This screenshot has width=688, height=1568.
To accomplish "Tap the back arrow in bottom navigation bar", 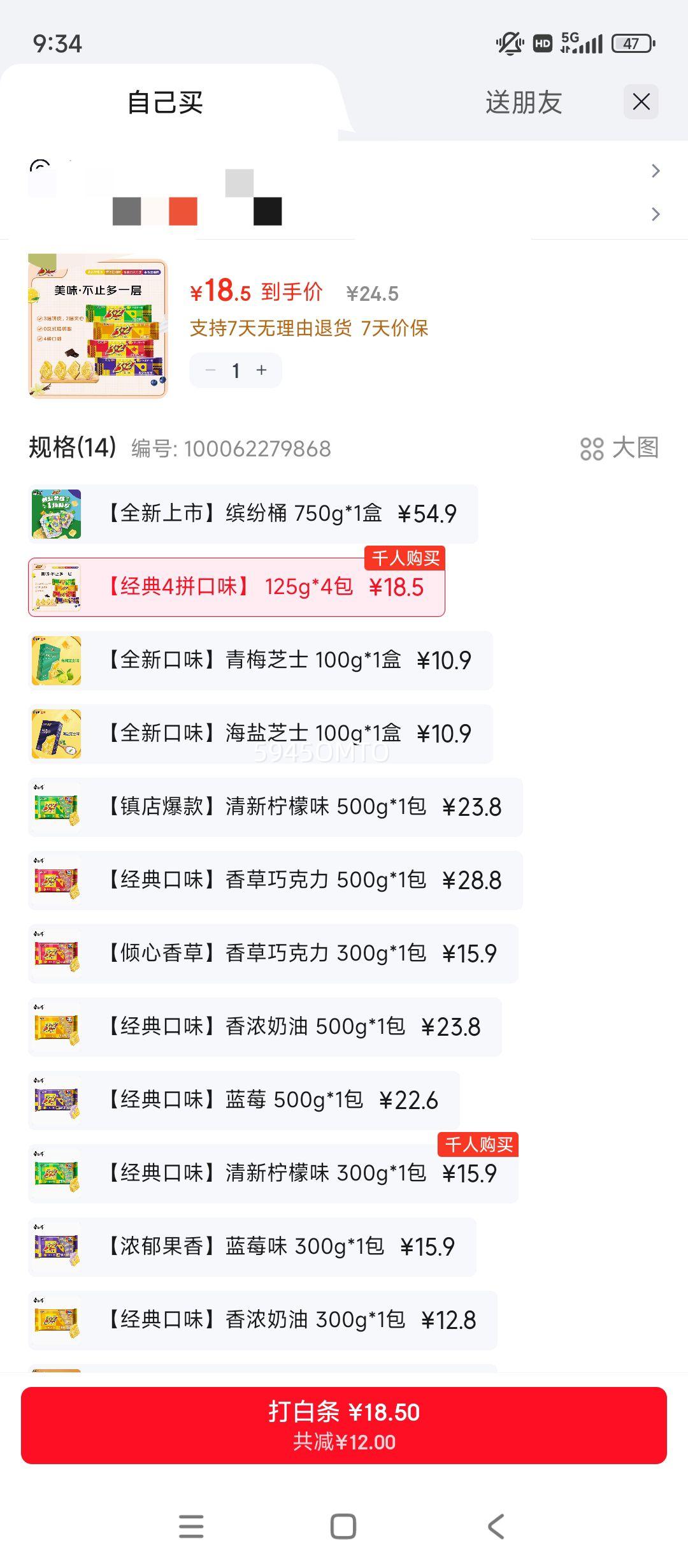I will (496, 1527).
